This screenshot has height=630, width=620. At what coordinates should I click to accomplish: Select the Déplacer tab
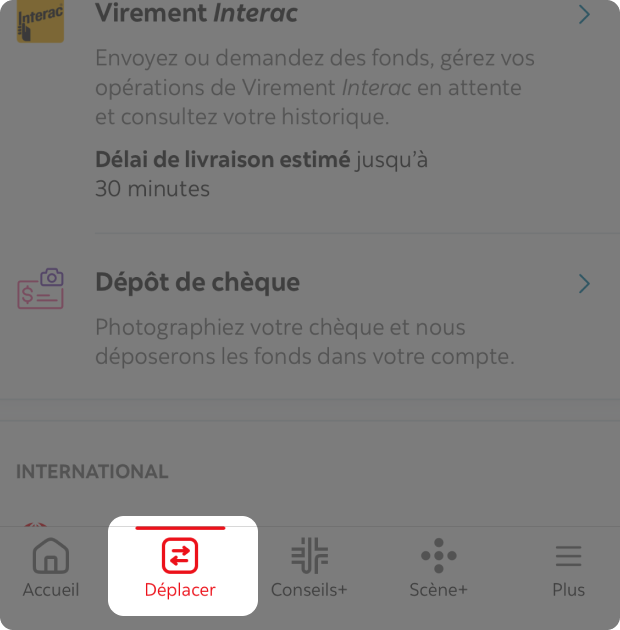(x=181, y=567)
